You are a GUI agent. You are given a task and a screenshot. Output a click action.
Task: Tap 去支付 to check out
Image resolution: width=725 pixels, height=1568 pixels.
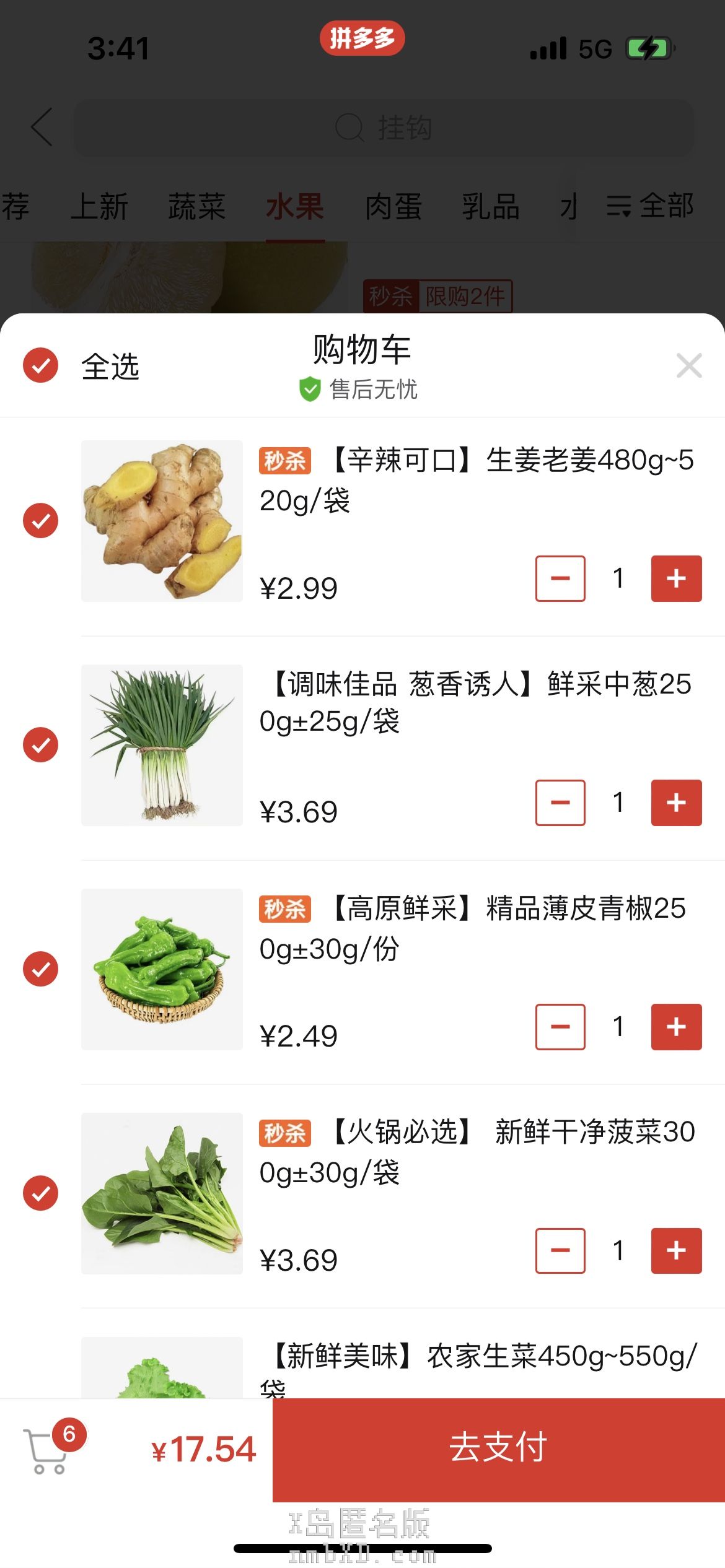click(498, 1449)
